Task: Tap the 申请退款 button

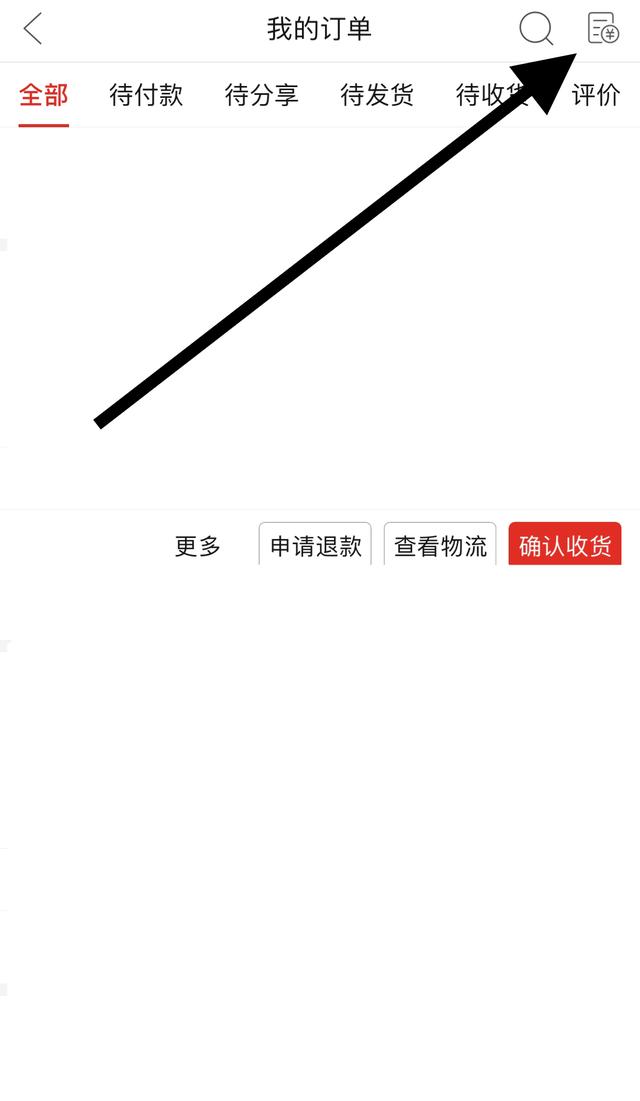Action: tap(315, 544)
